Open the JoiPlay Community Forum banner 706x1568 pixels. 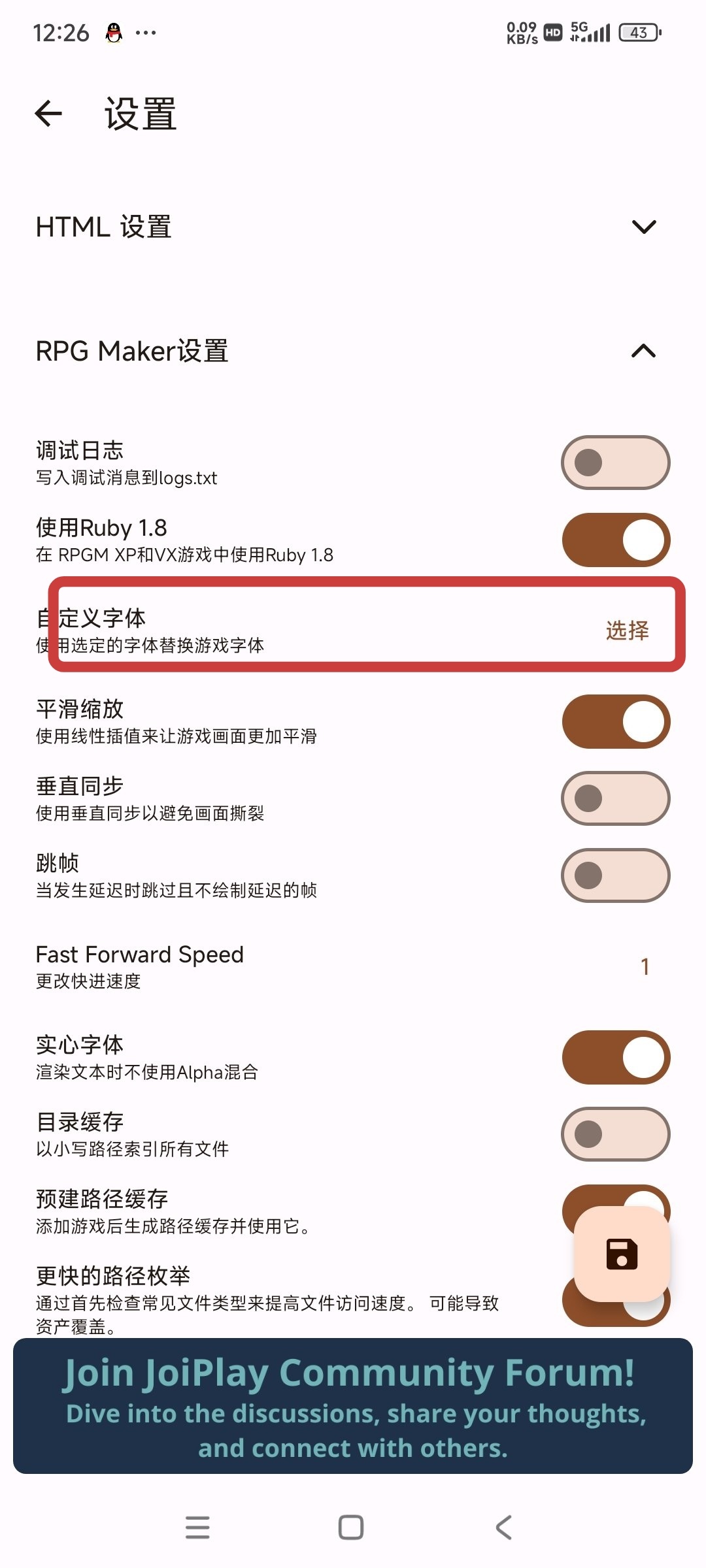tap(353, 1406)
